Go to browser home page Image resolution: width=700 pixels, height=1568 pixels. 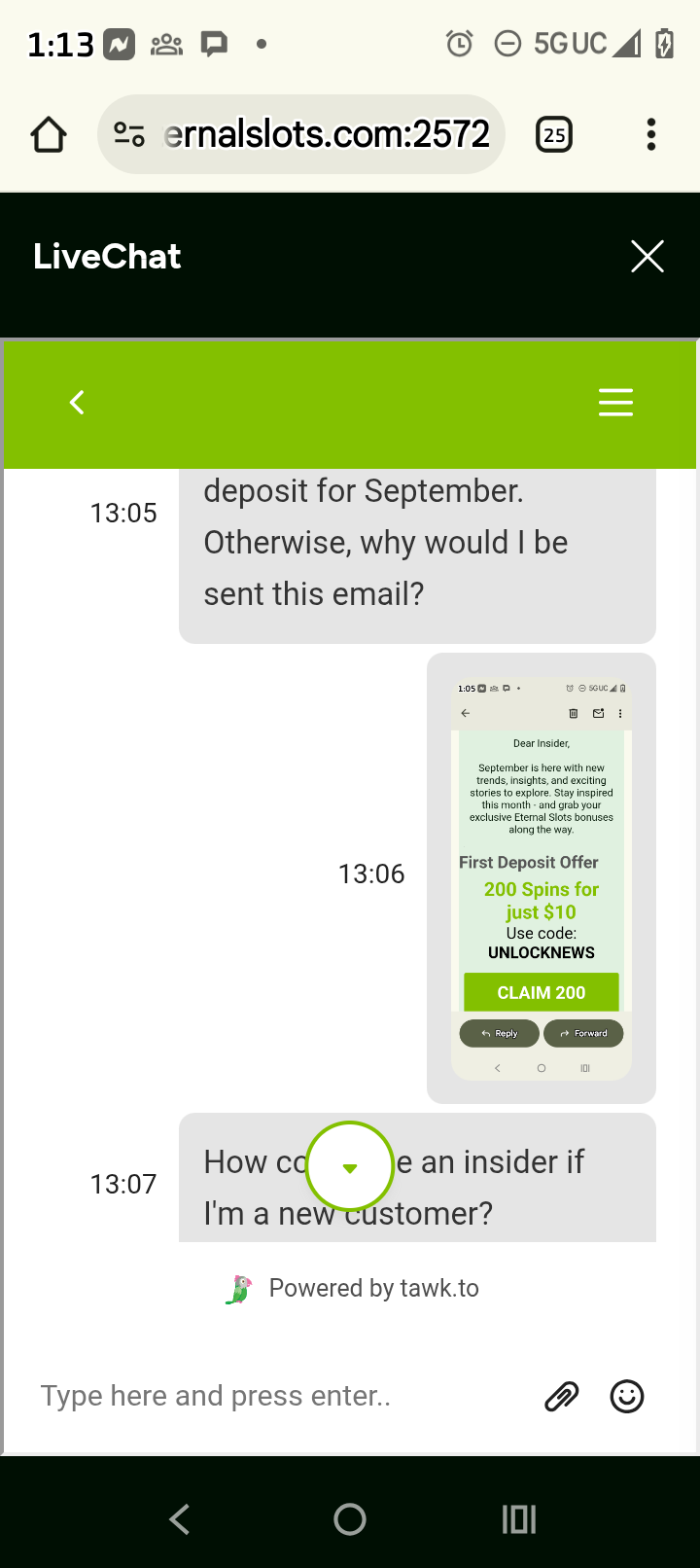pyautogui.click(x=49, y=135)
